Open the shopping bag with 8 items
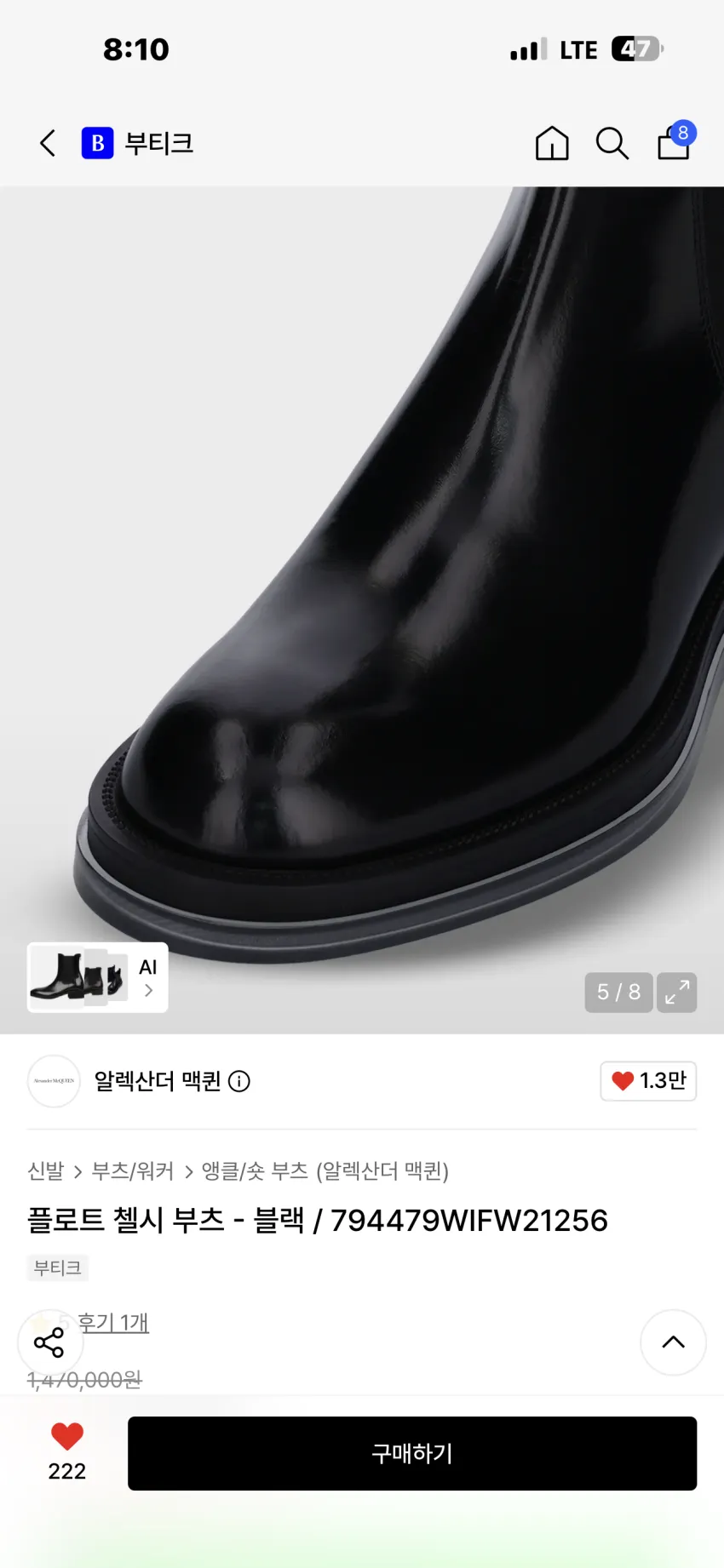 [x=675, y=141]
